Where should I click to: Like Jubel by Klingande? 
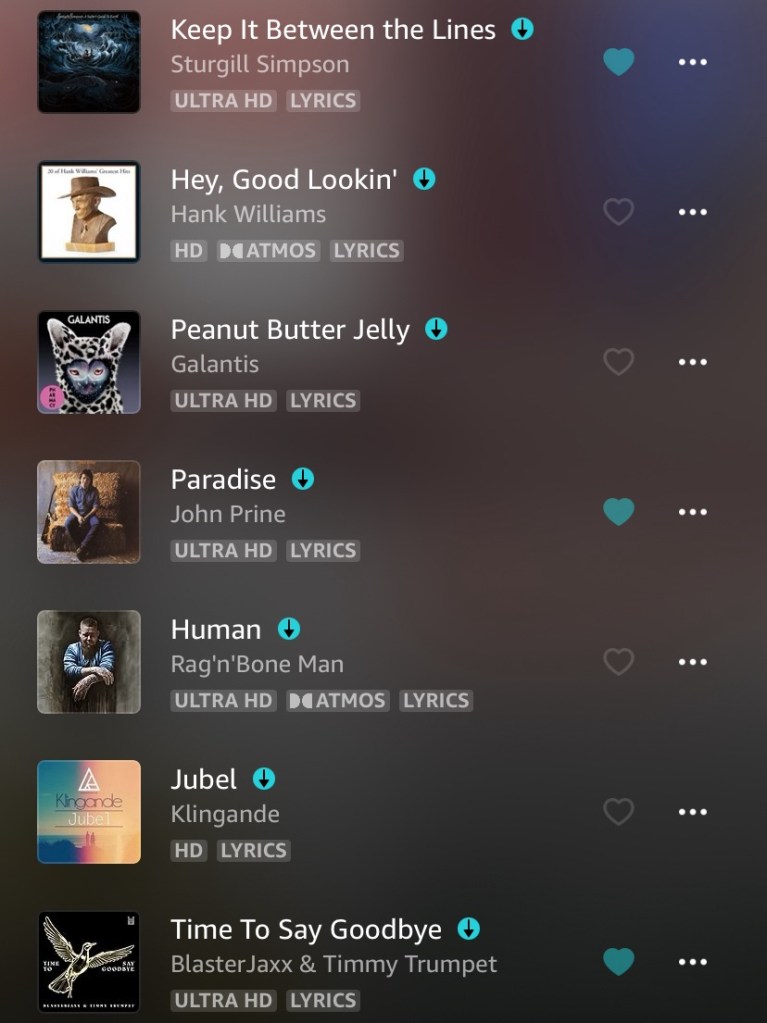619,812
